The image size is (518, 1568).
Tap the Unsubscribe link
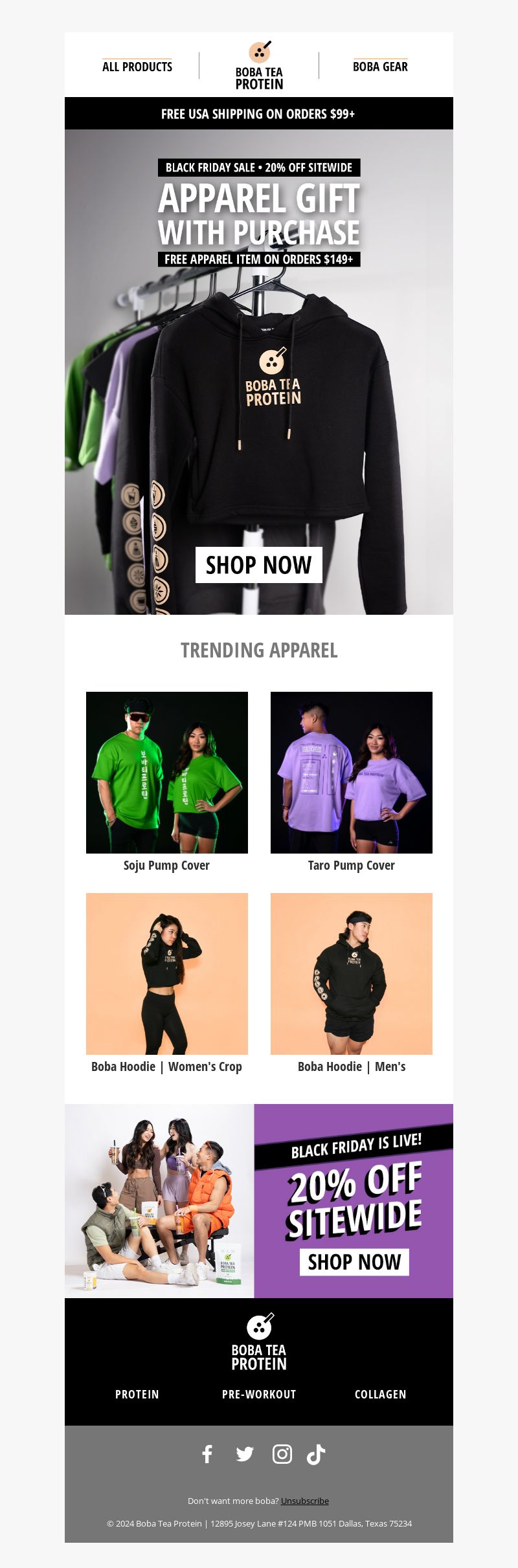[304, 1501]
